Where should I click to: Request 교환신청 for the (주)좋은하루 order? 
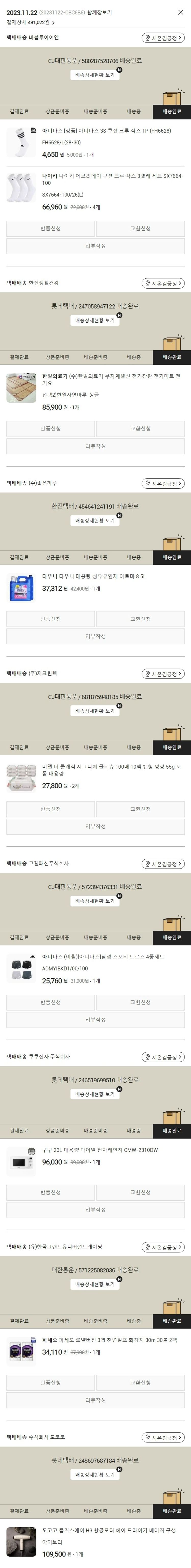tap(140, 619)
